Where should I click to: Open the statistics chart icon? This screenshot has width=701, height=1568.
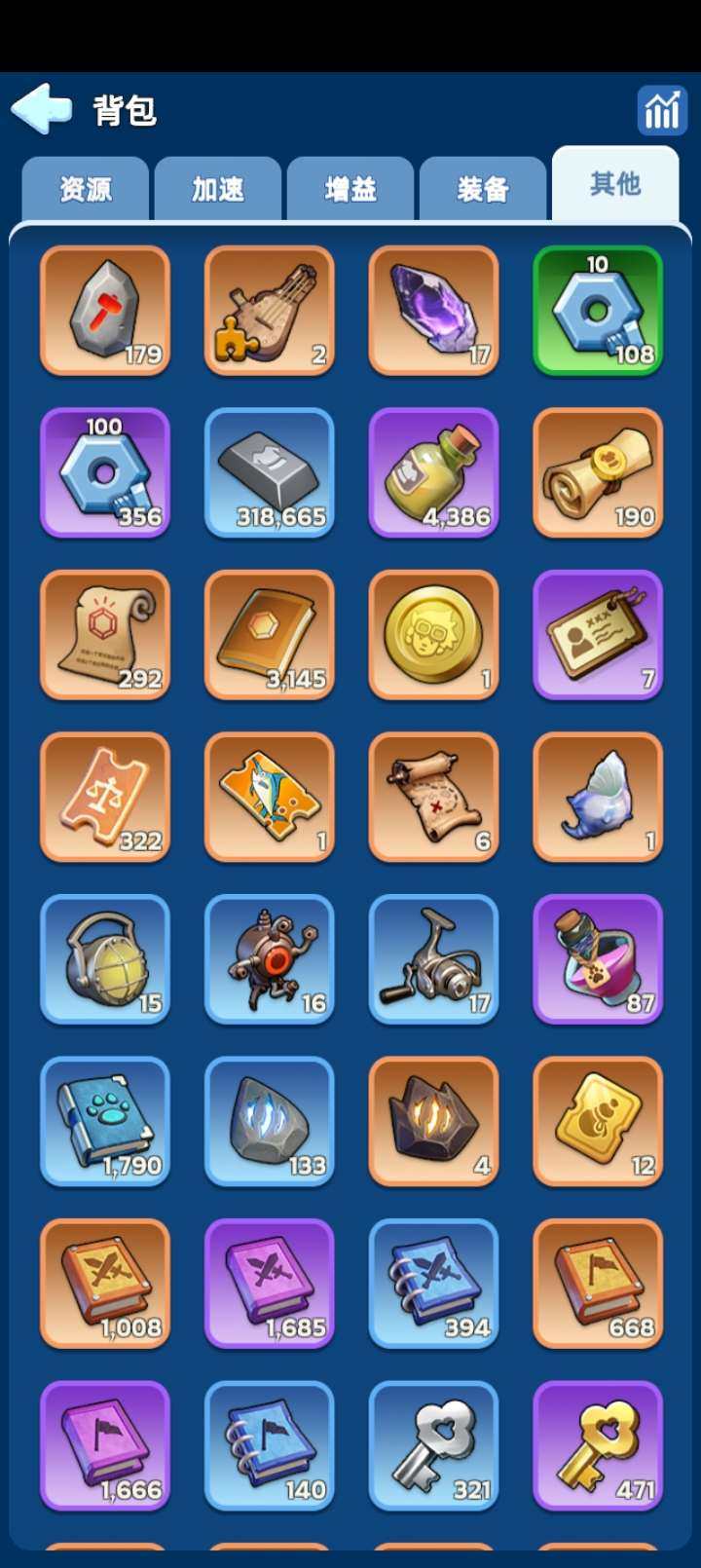[662, 109]
